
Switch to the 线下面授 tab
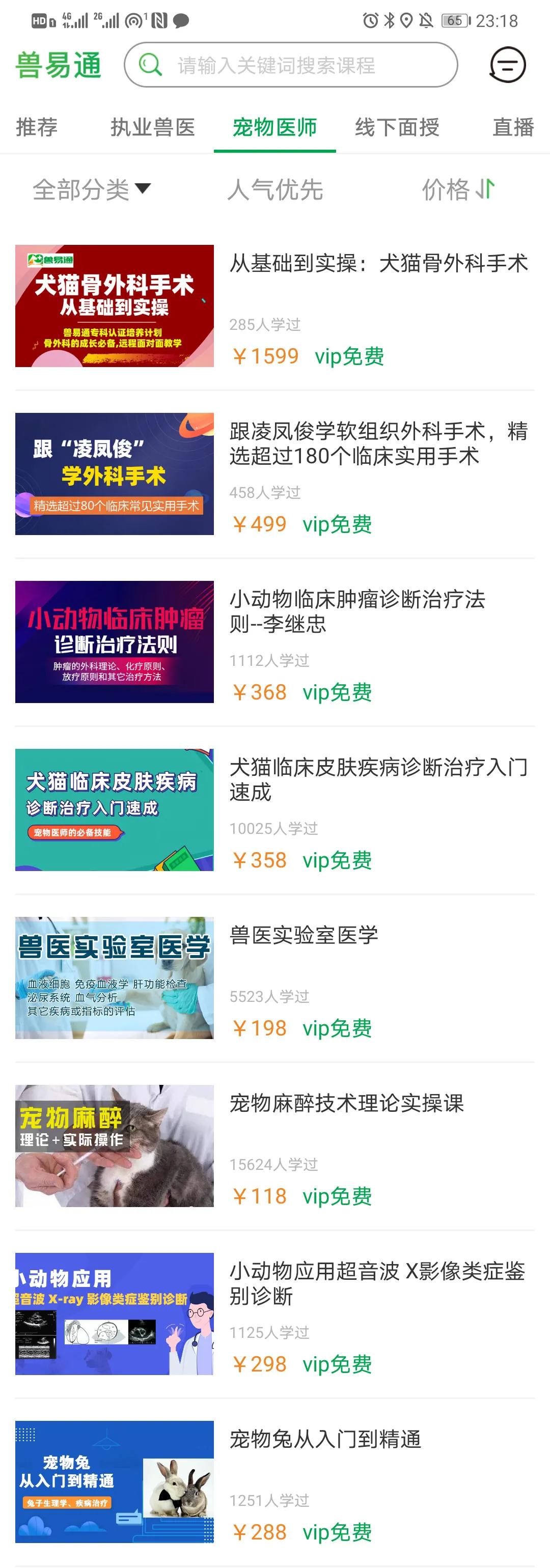(397, 127)
